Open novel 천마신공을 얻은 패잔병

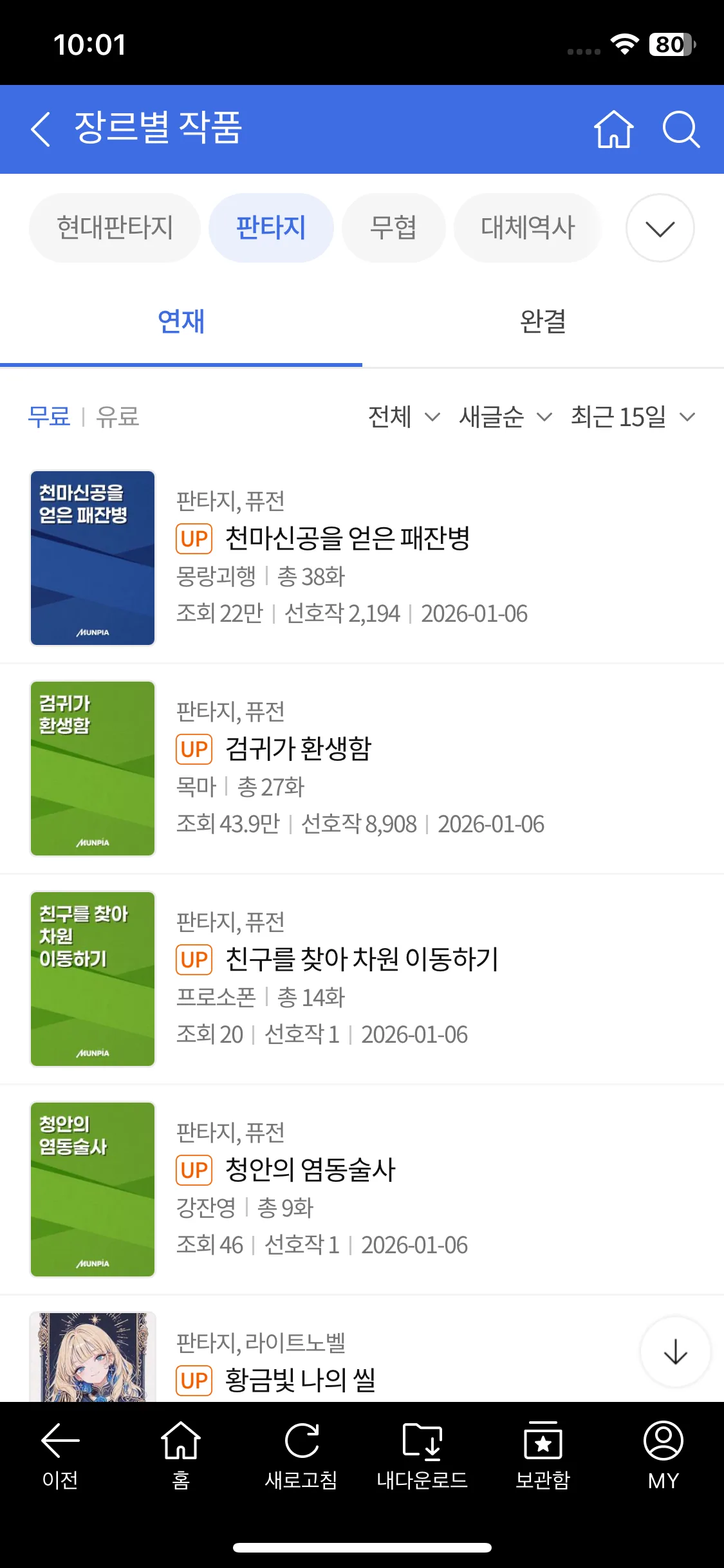348,538
